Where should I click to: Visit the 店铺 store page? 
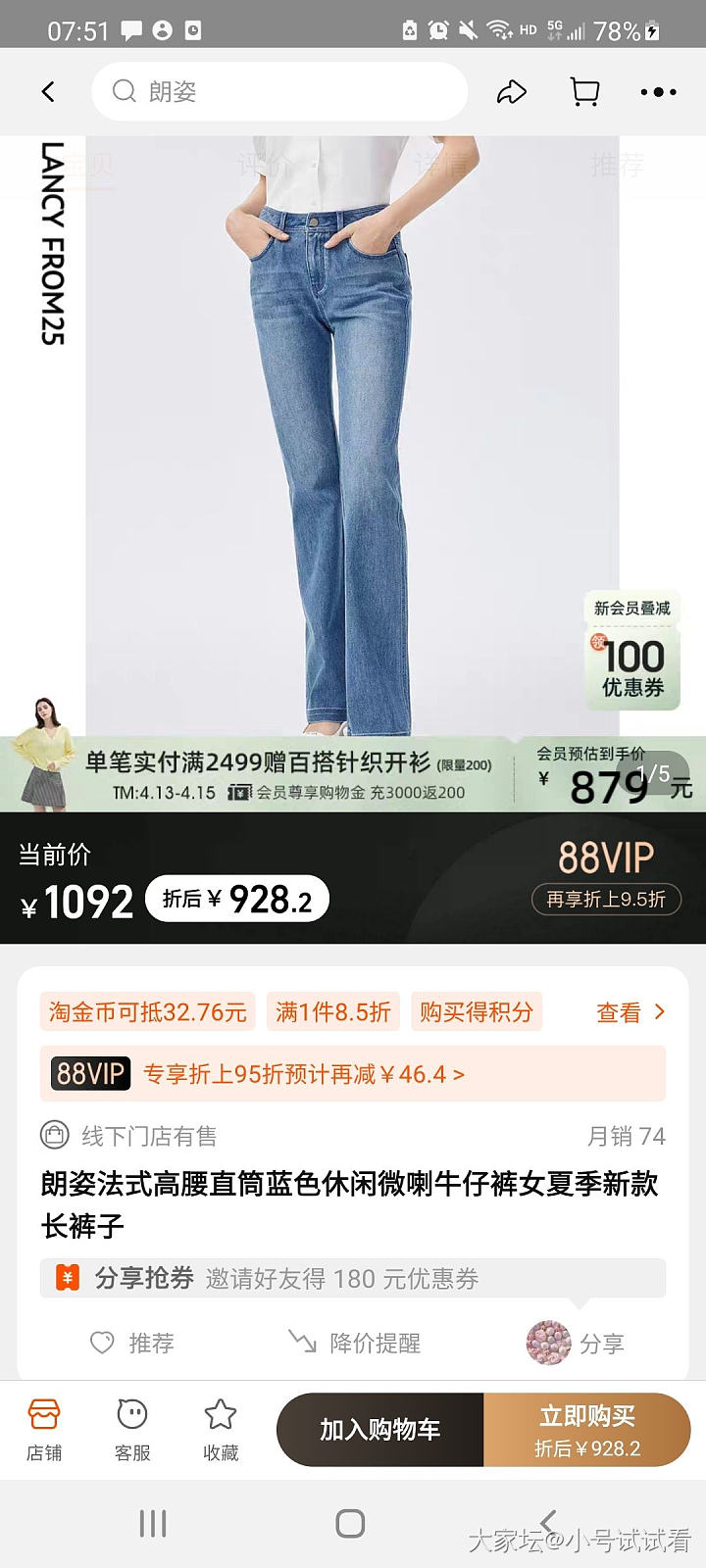point(44,1430)
